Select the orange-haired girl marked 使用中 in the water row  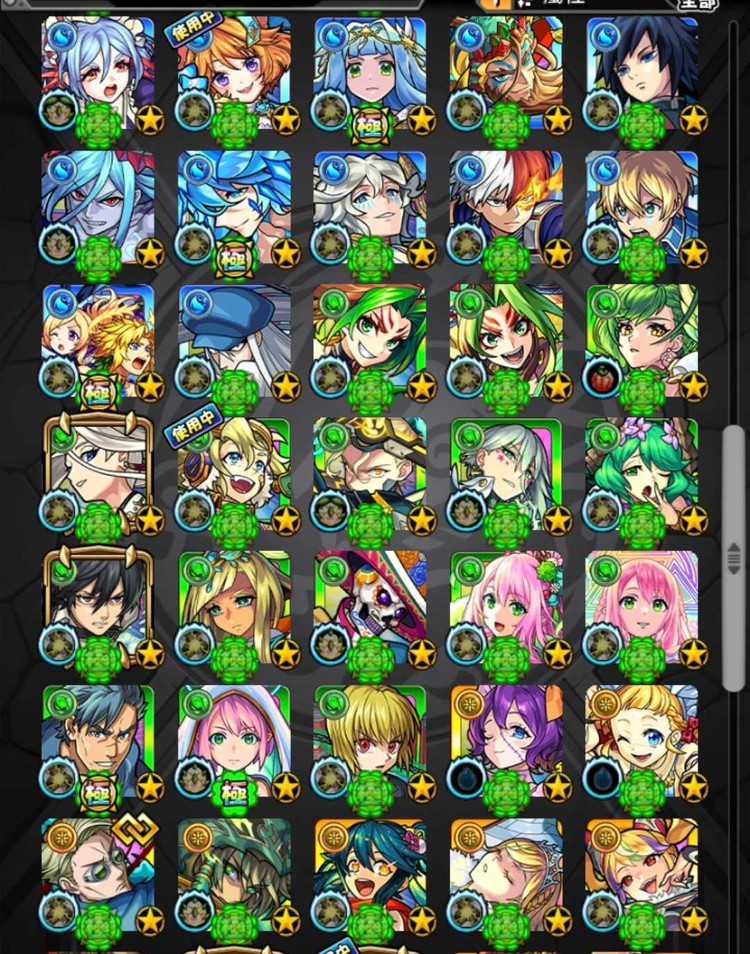pyautogui.click(x=234, y=70)
